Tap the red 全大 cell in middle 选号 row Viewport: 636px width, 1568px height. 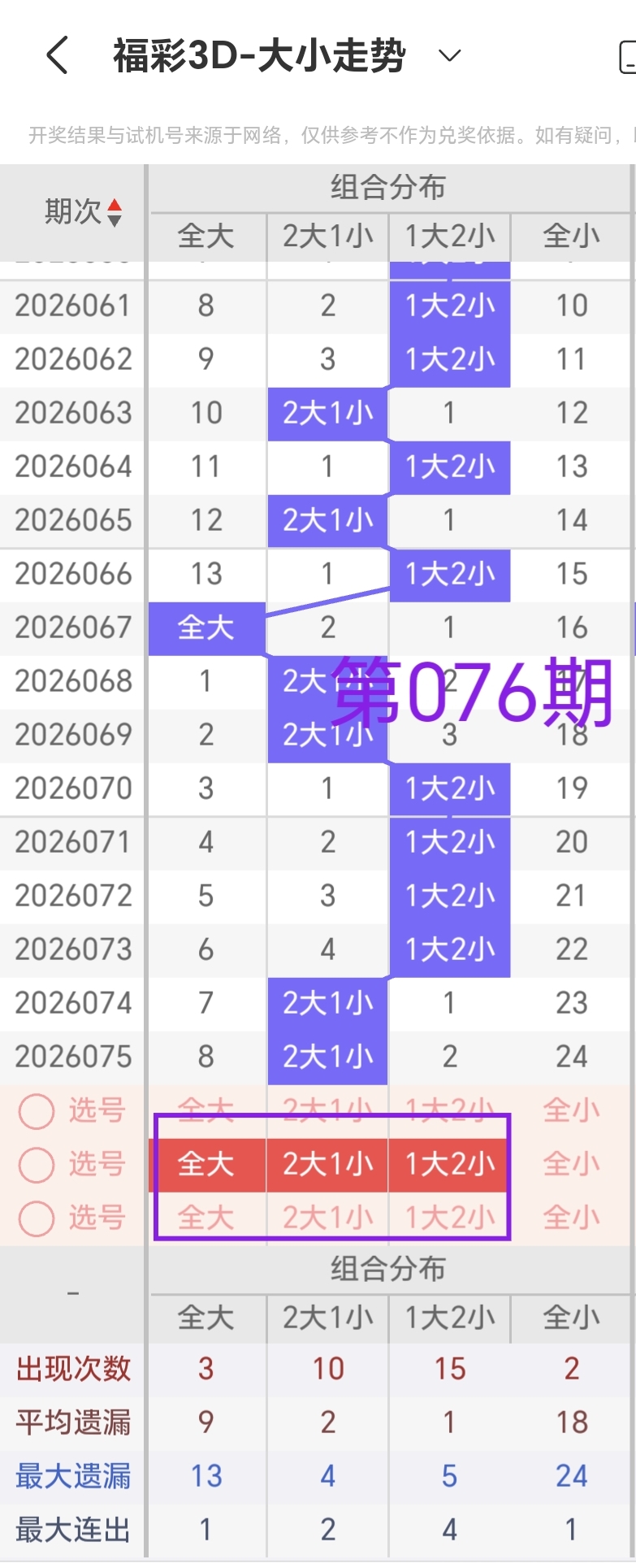(206, 1163)
